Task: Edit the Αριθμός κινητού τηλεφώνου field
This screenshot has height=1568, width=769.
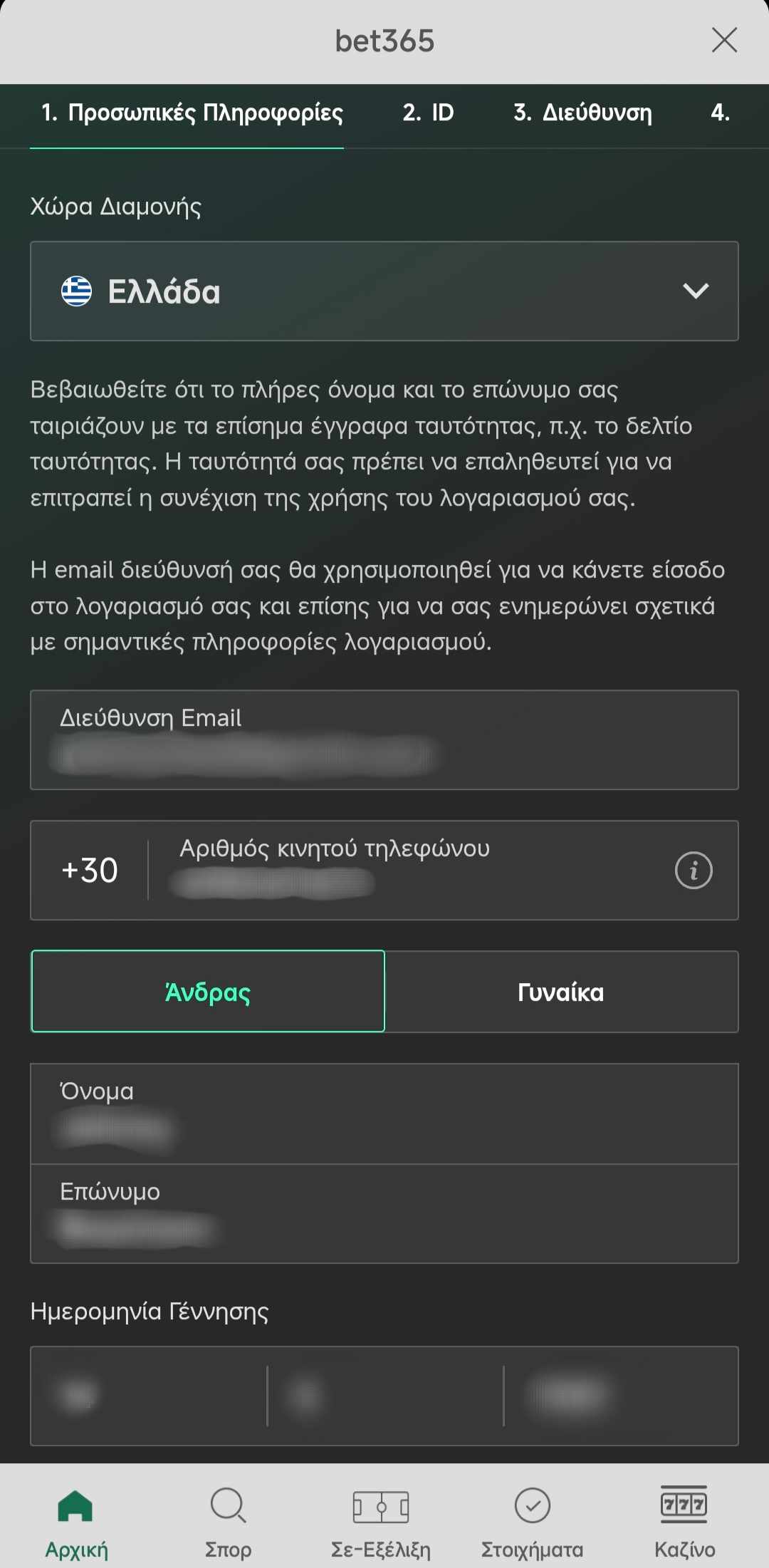Action: pyautogui.click(x=413, y=870)
